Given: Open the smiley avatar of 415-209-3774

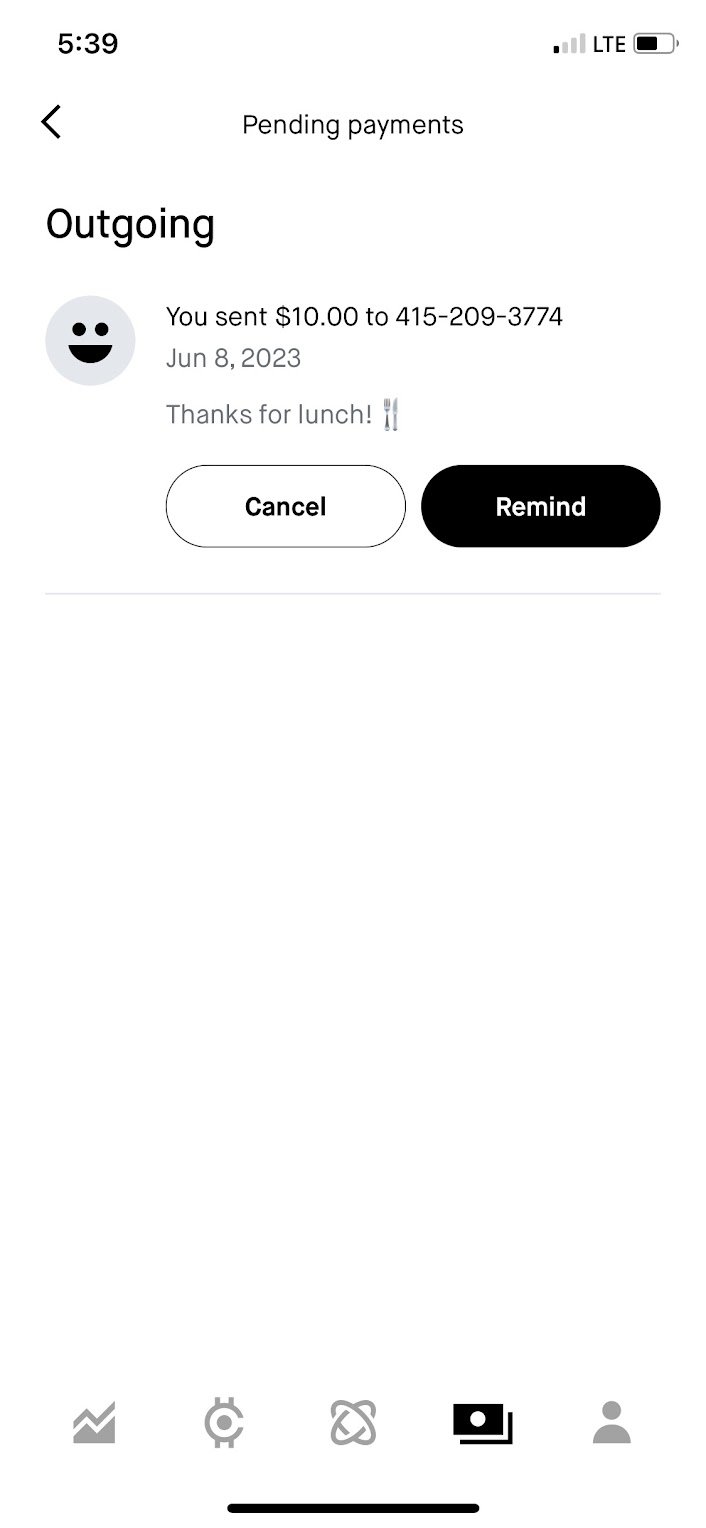Looking at the screenshot, I should pos(90,340).
